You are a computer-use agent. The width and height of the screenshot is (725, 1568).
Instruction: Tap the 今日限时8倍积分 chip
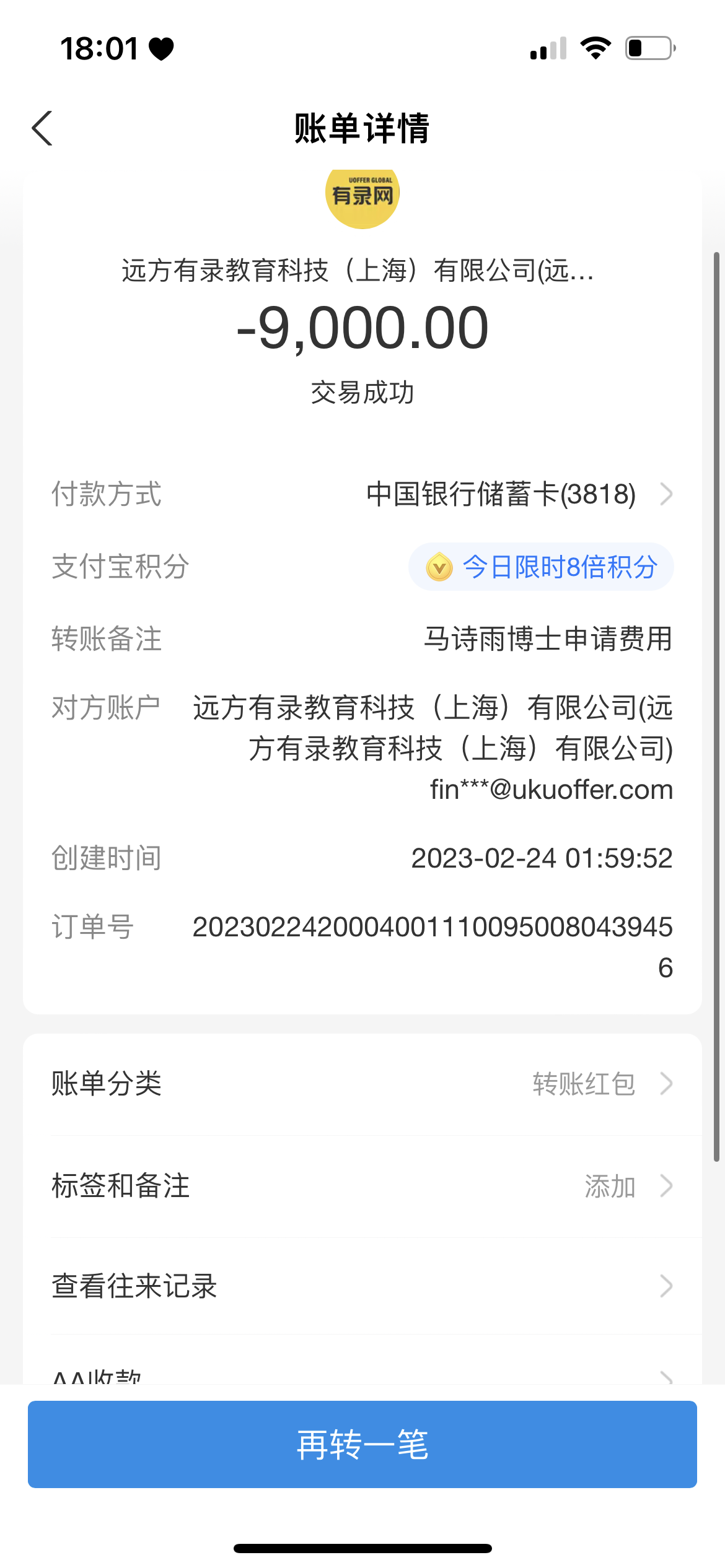pyautogui.click(x=541, y=567)
